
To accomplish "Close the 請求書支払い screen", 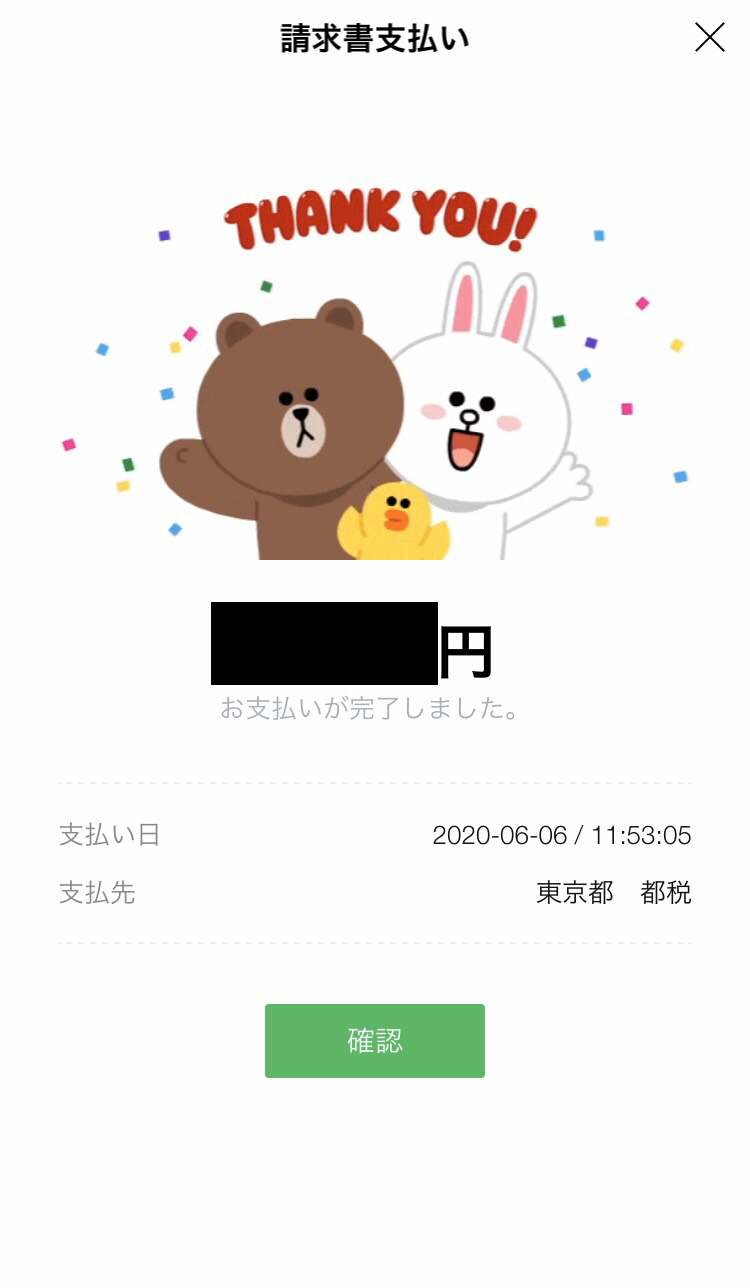I will [709, 38].
